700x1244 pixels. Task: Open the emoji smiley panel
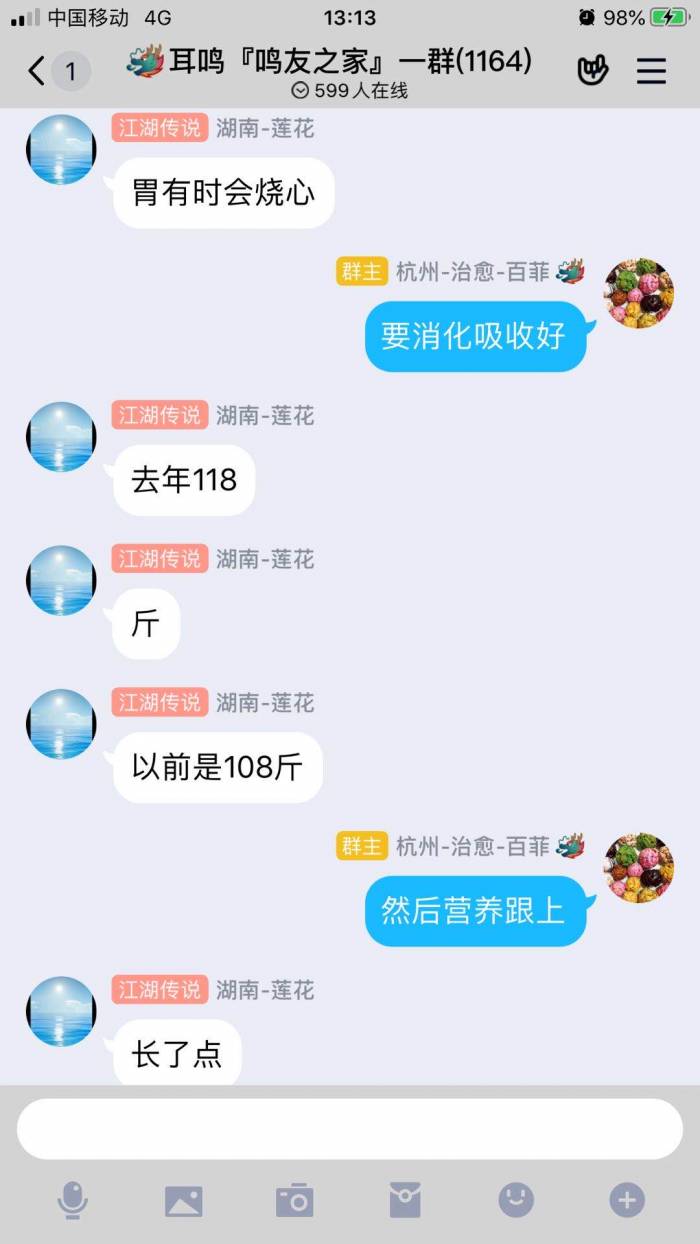pos(516,1199)
